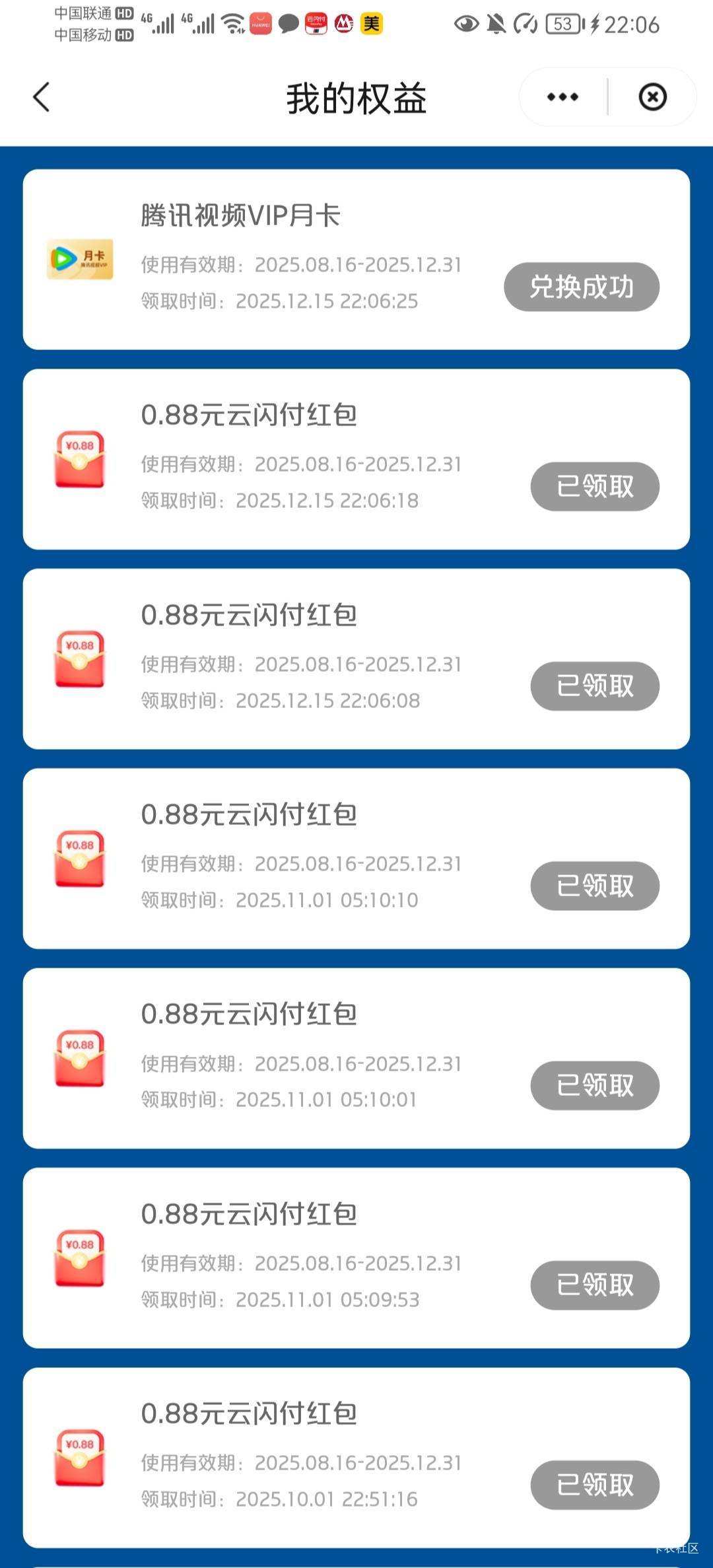Tap 已领取 for red packet claimed 22:06:08
This screenshot has width=713, height=1568.
(x=594, y=686)
